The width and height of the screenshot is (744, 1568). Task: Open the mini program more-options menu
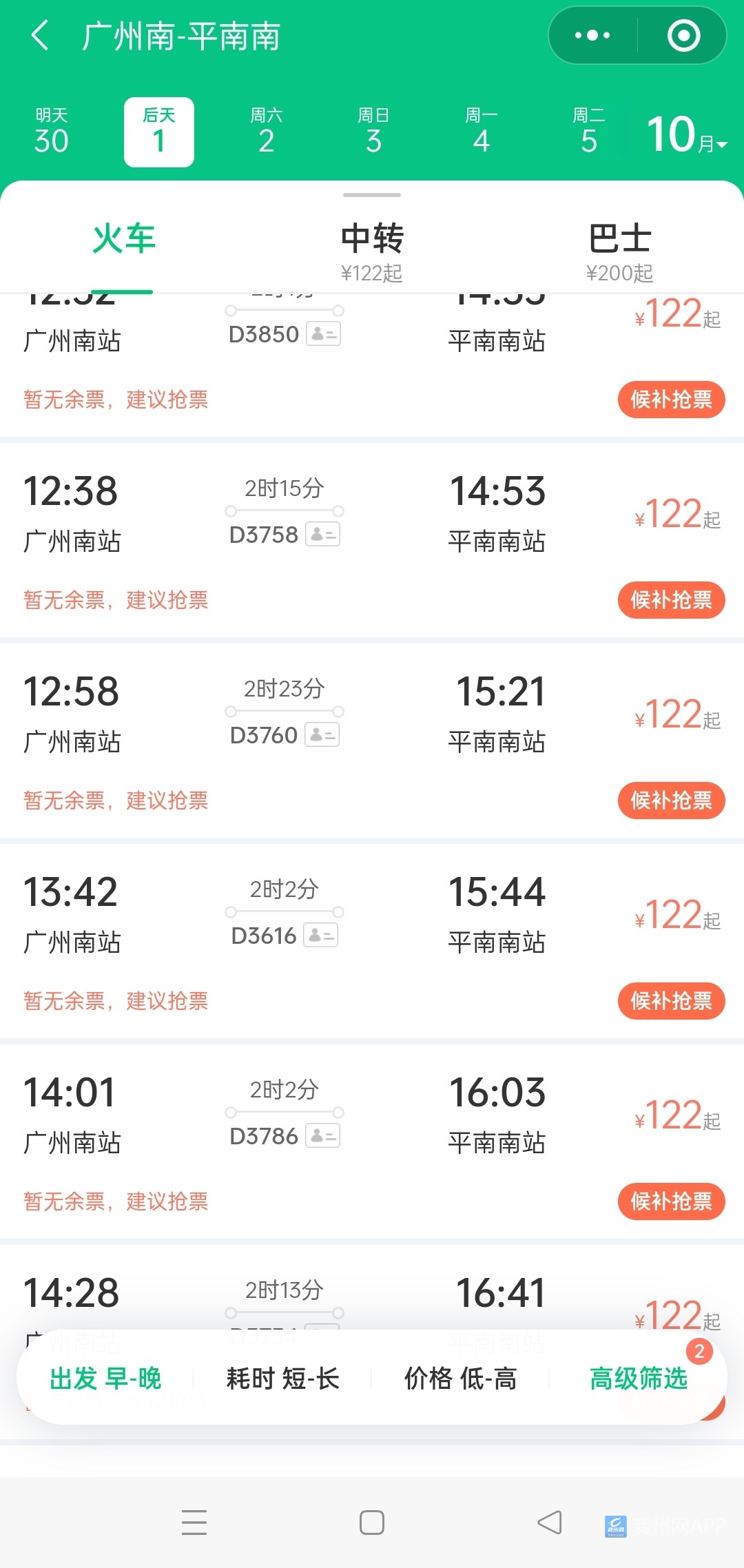(x=592, y=36)
